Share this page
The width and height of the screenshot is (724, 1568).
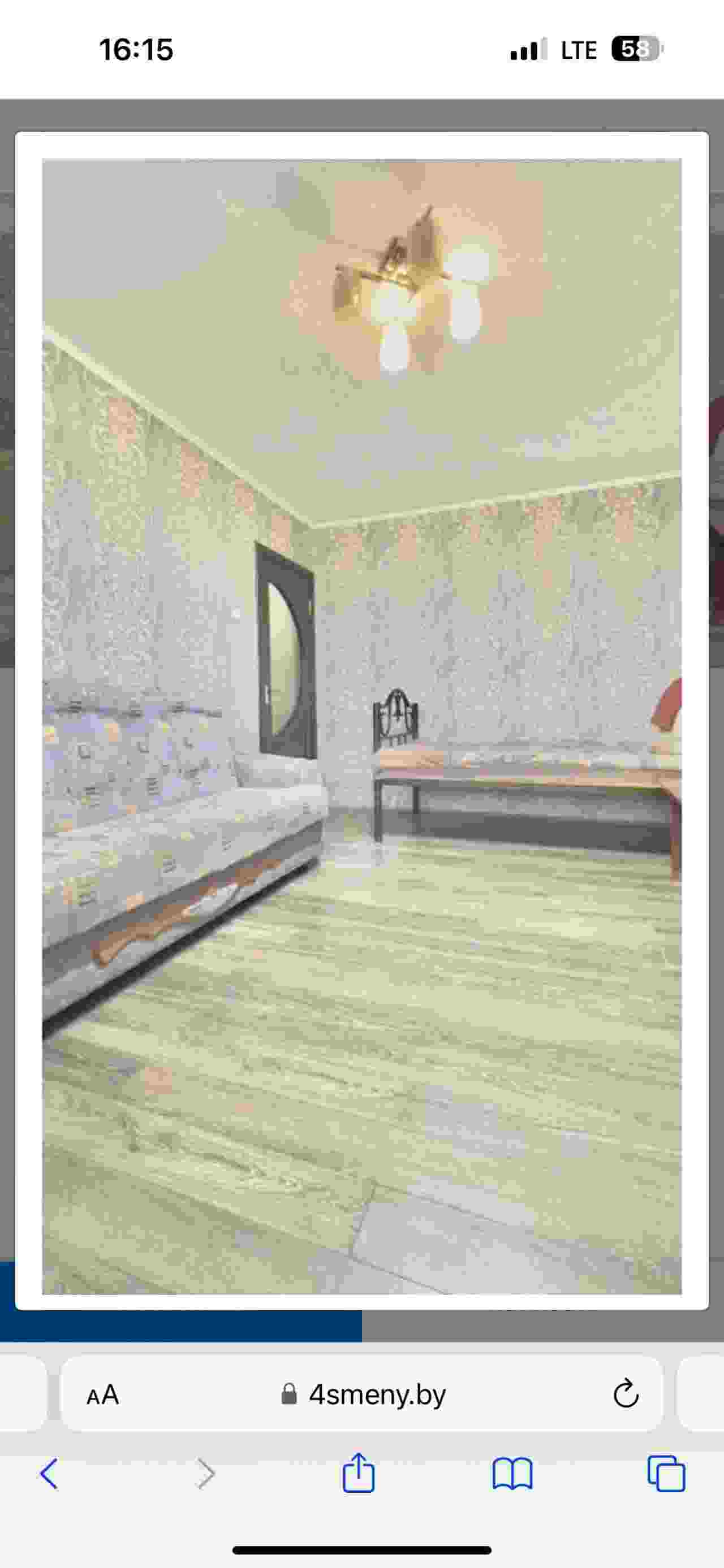click(358, 1472)
